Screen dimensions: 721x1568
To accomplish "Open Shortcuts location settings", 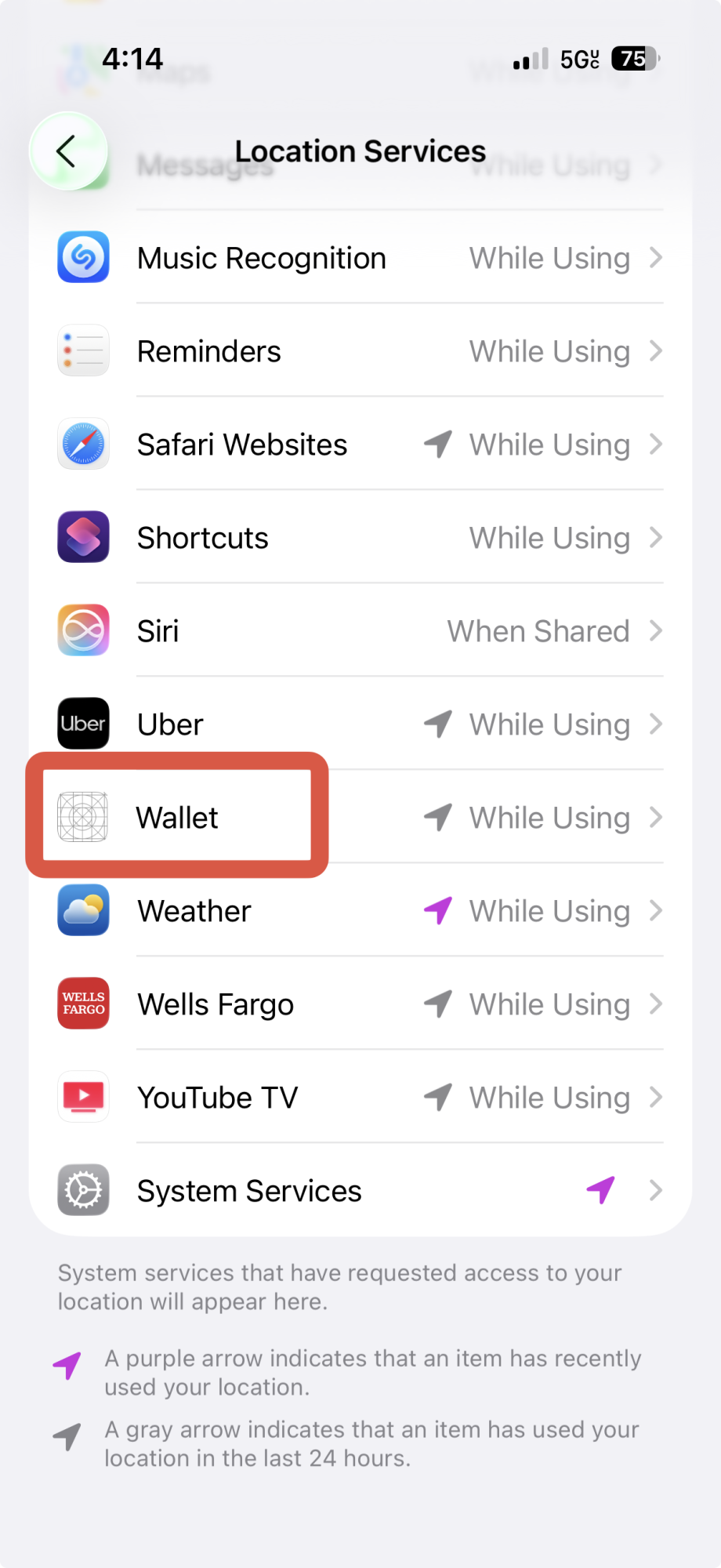I will click(360, 538).
